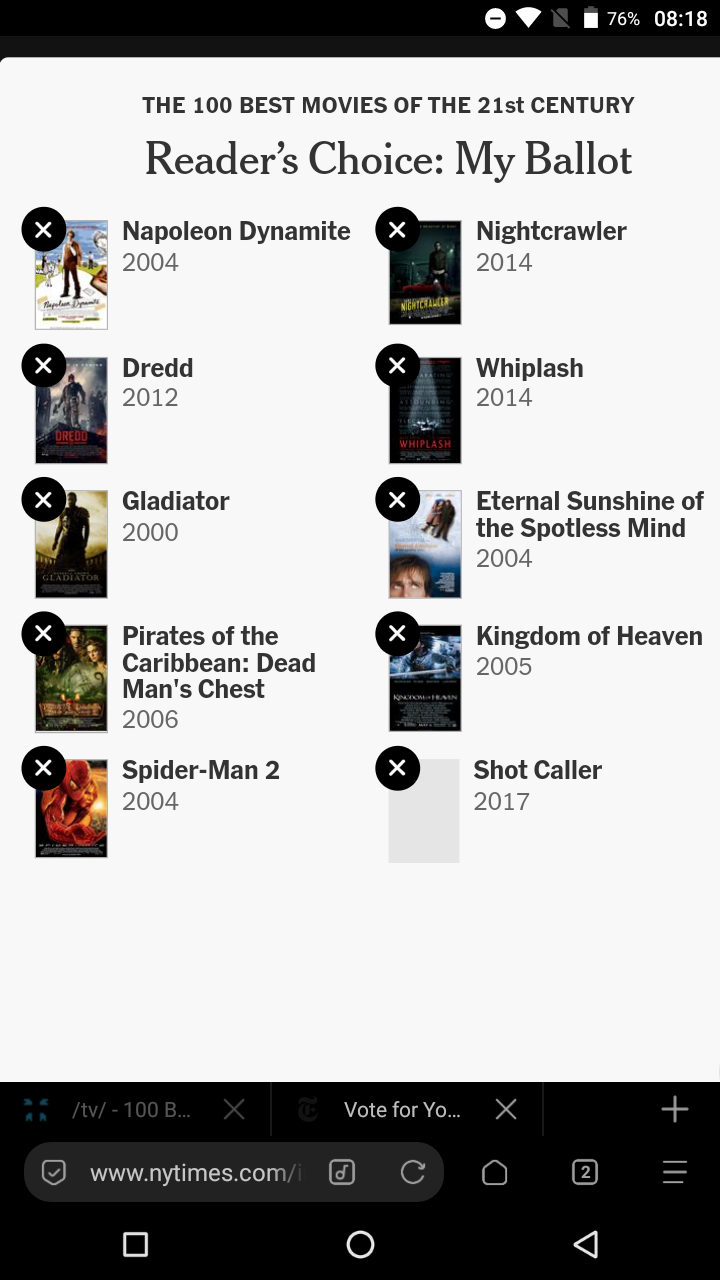720x1280 pixels.
Task: Remove Nightcrawler from the ballot
Action: tap(398, 230)
